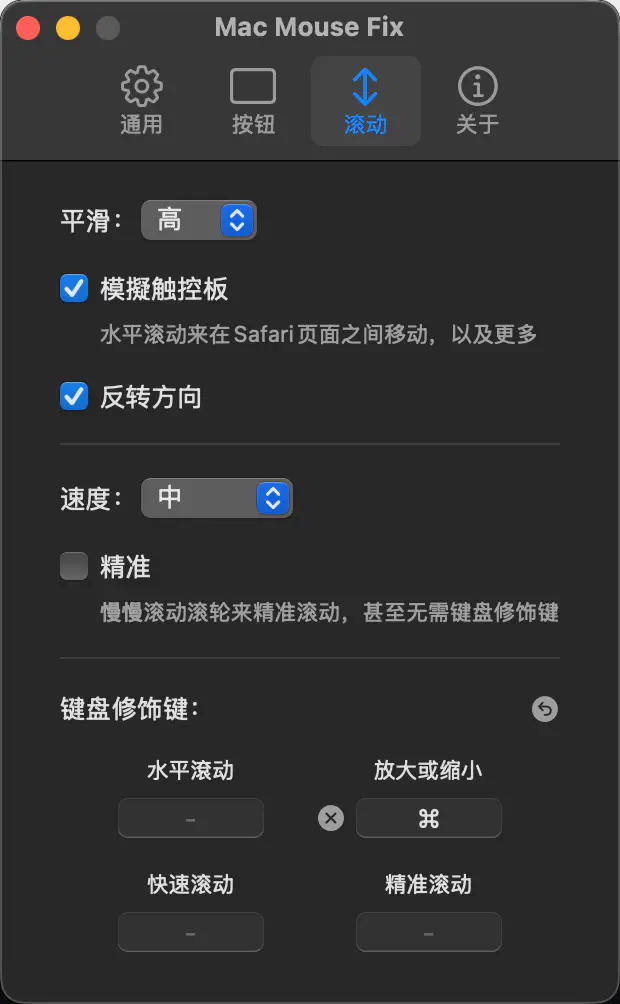Assign a modifier key for 精准滚动
This screenshot has height=1004, width=620.
coord(429,933)
